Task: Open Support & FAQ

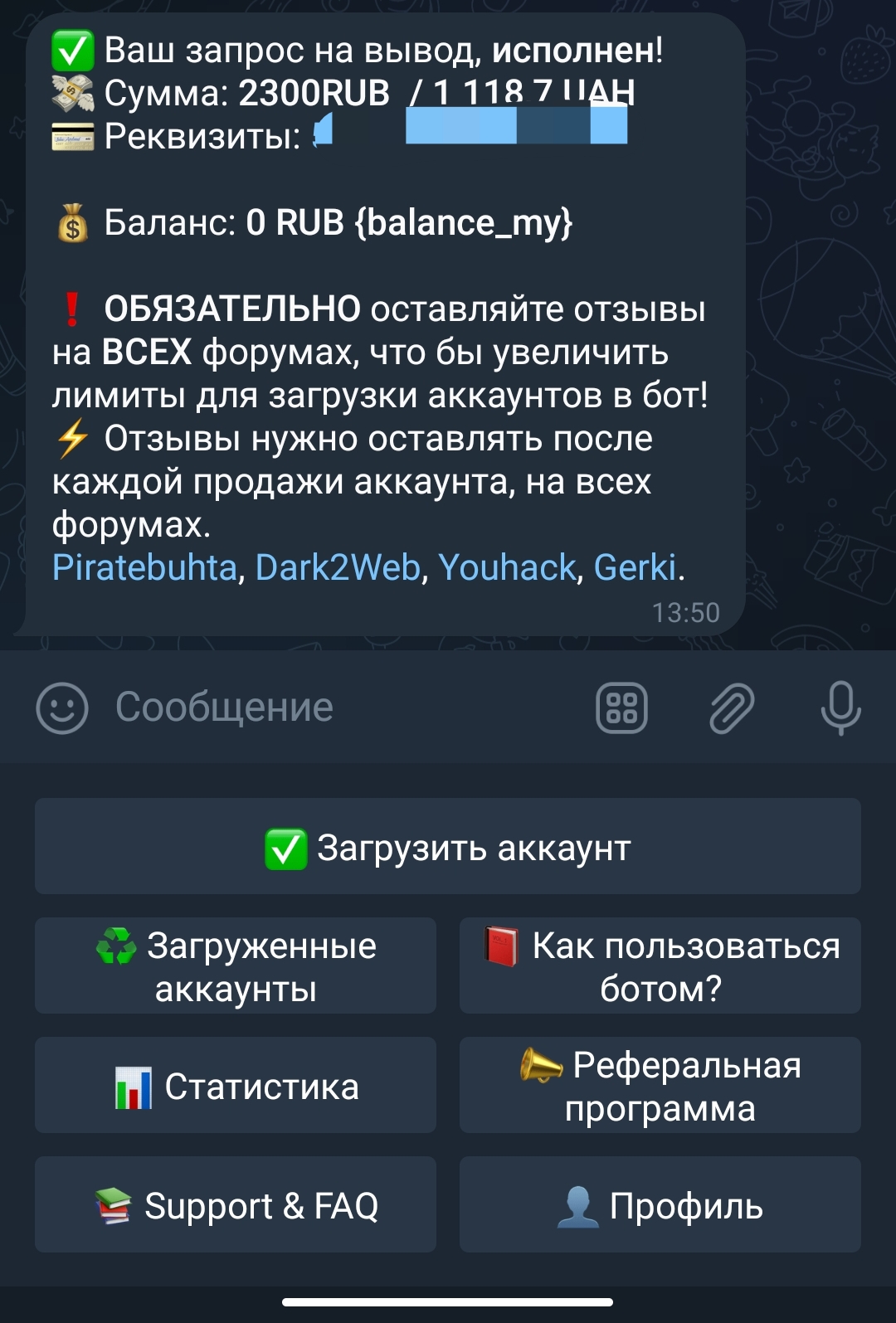Action: click(236, 1205)
